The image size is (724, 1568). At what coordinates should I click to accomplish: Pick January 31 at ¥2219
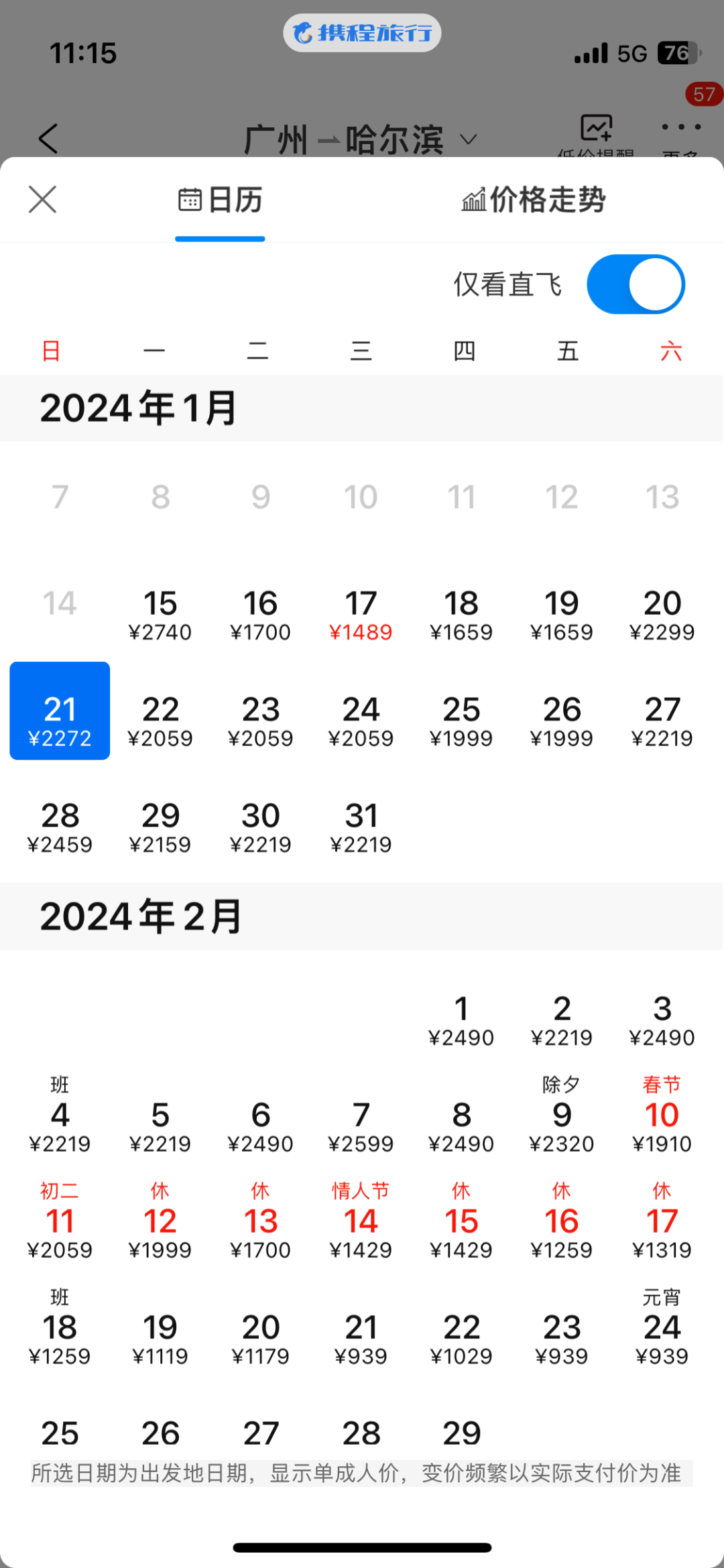(x=361, y=827)
